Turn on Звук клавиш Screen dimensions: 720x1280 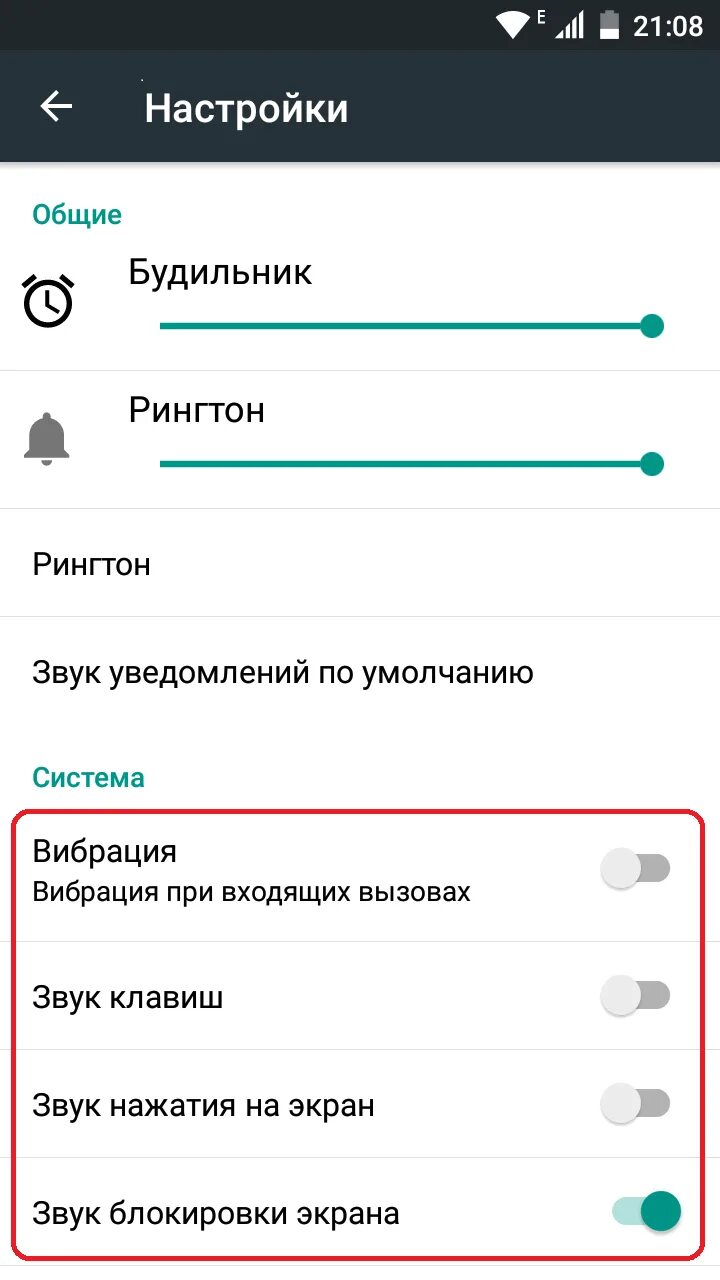click(x=635, y=996)
